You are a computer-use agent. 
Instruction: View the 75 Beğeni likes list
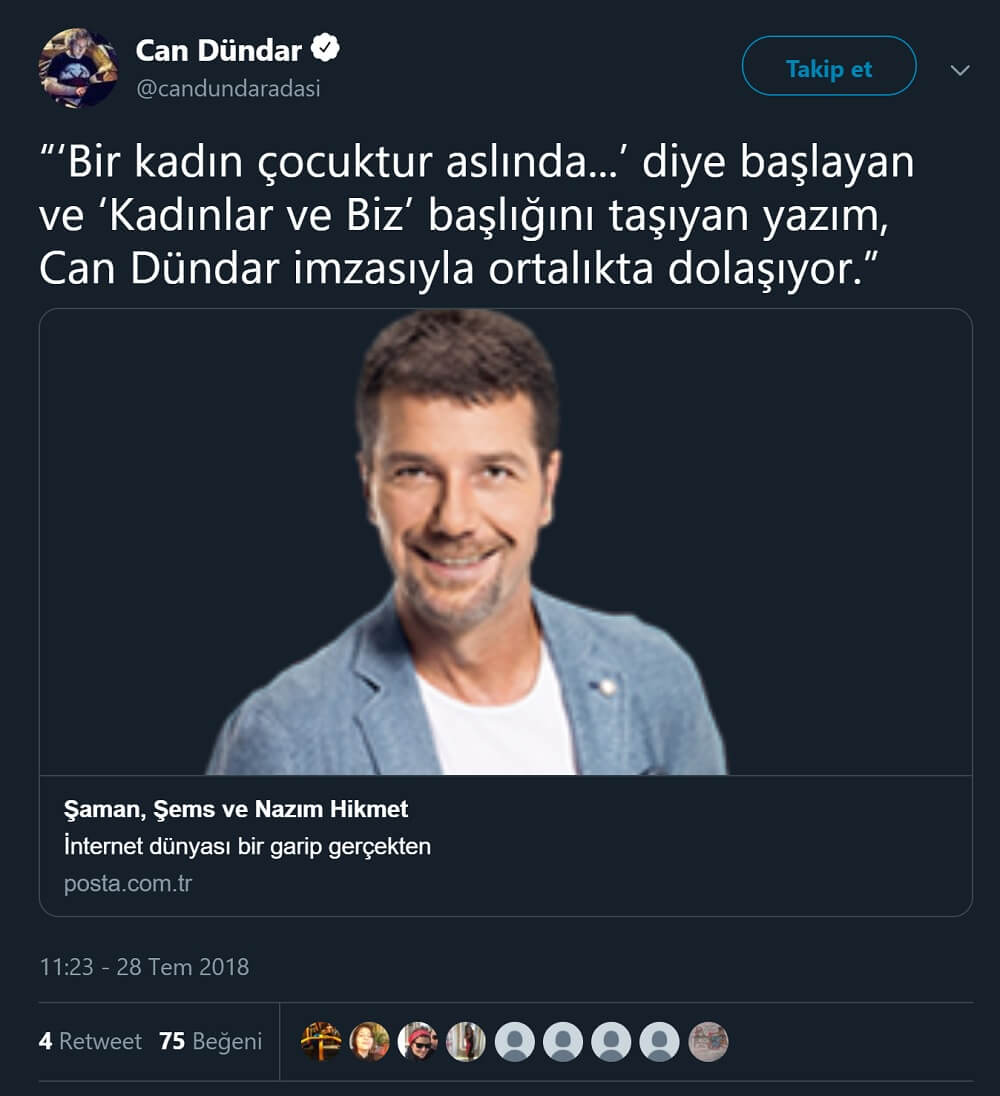pos(210,1041)
